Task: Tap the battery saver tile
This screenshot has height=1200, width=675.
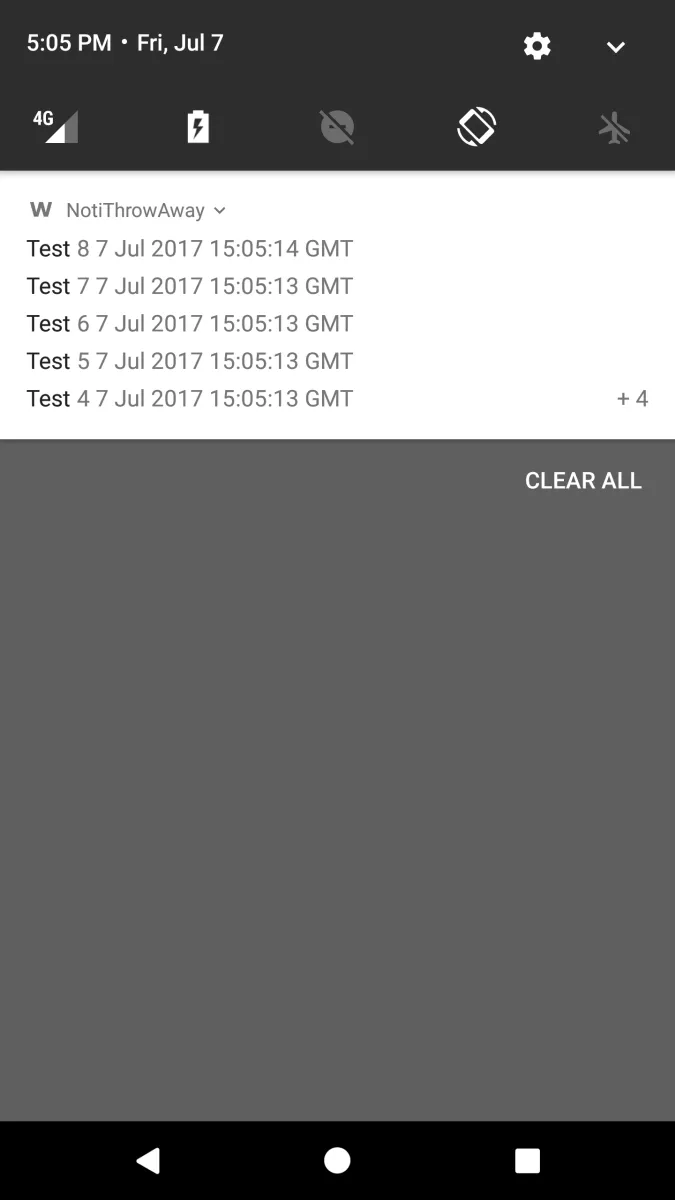Action: pyautogui.click(x=198, y=127)
